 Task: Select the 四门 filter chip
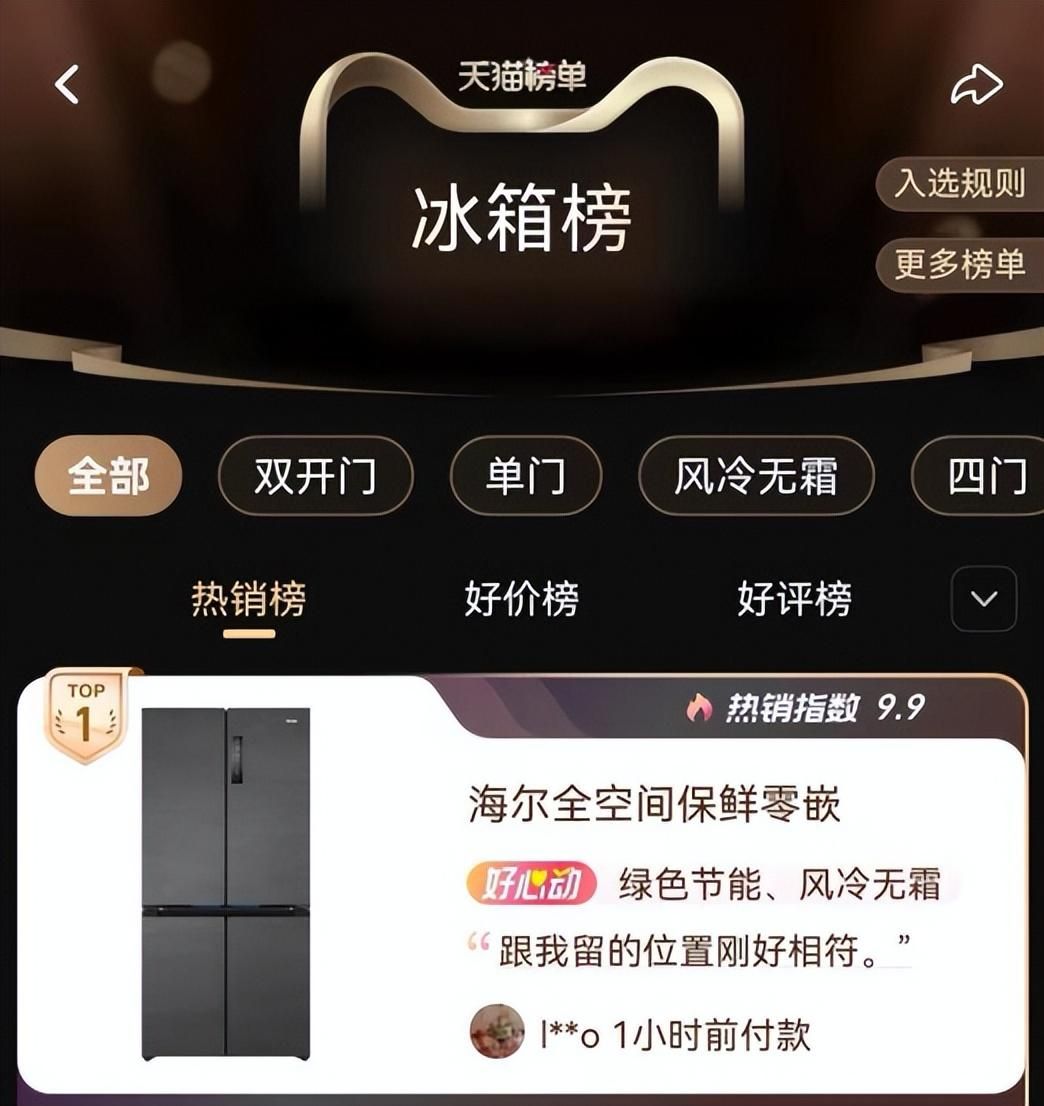985,477
